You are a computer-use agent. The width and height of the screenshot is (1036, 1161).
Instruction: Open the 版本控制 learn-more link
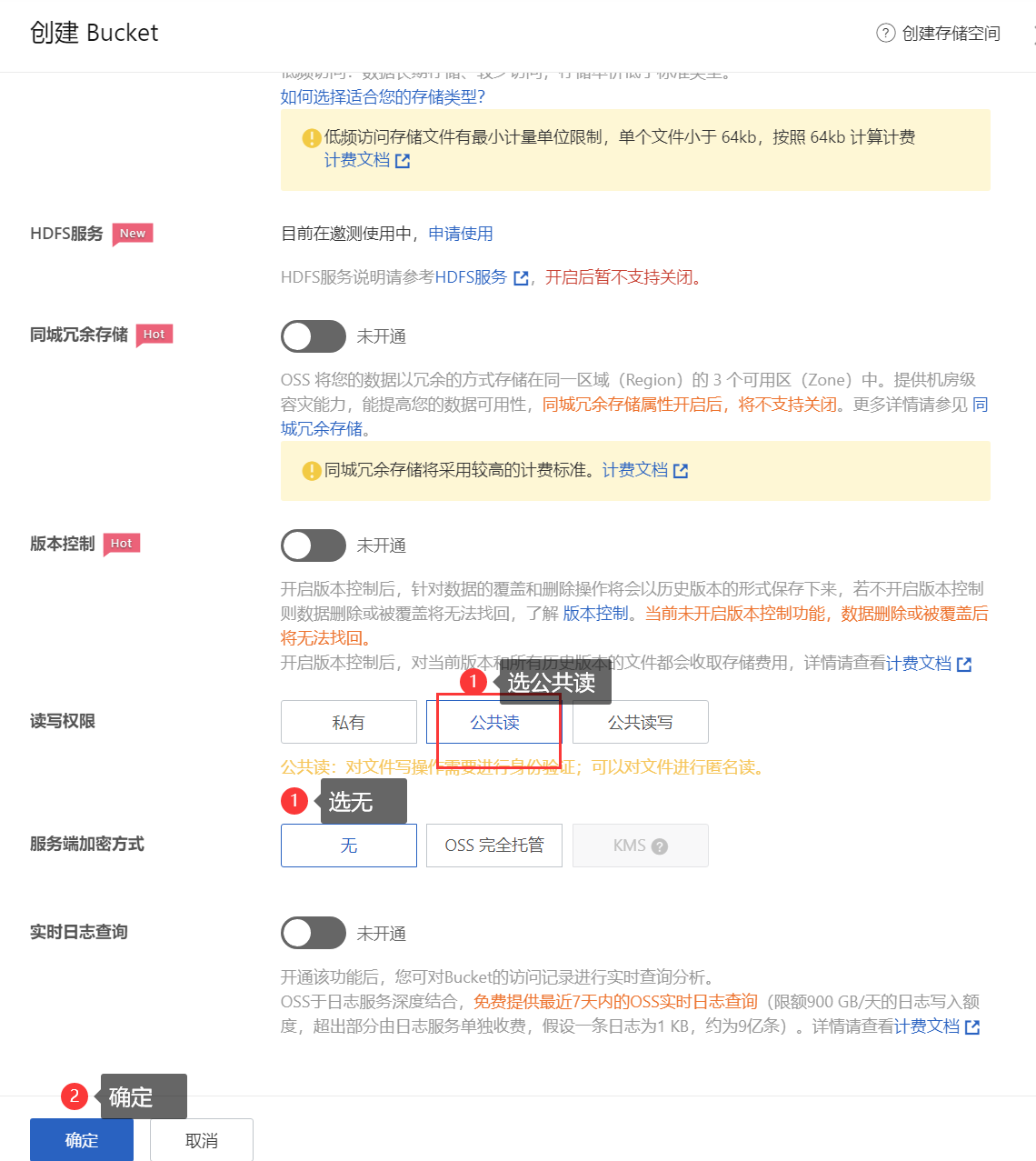click(x=595, y=614)
